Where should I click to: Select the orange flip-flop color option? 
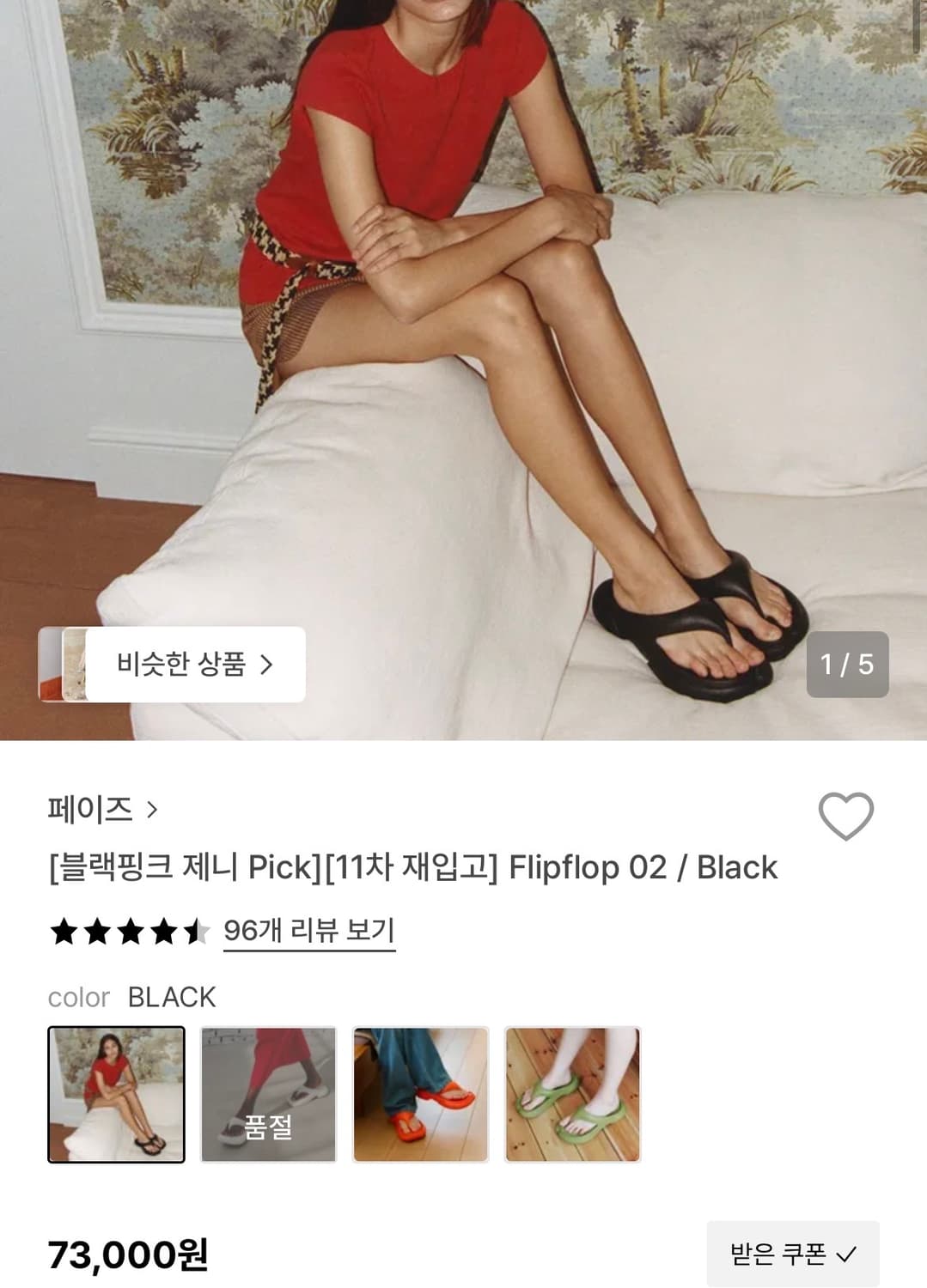[x=420, y=1097]
